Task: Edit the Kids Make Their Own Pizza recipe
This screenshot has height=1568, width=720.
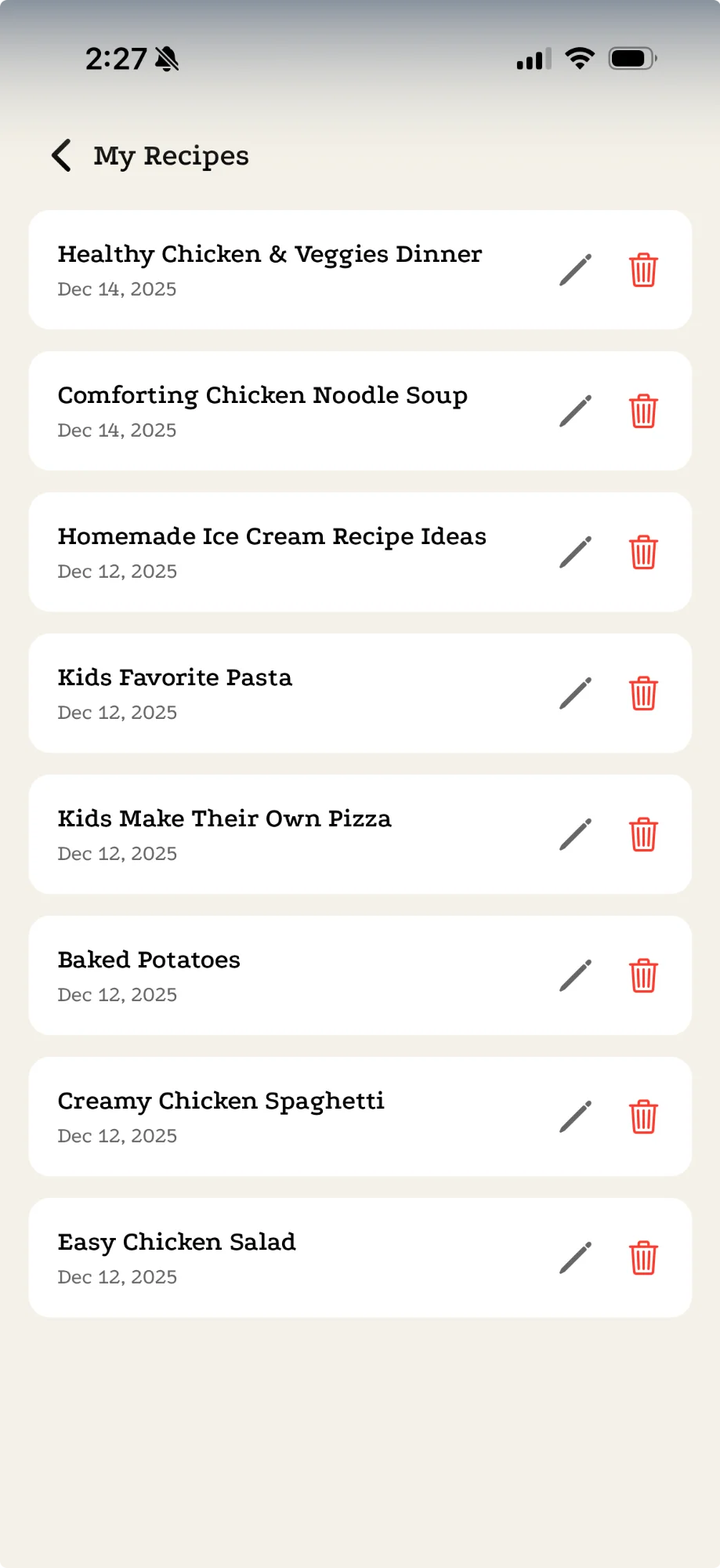Action: [575, 834]
